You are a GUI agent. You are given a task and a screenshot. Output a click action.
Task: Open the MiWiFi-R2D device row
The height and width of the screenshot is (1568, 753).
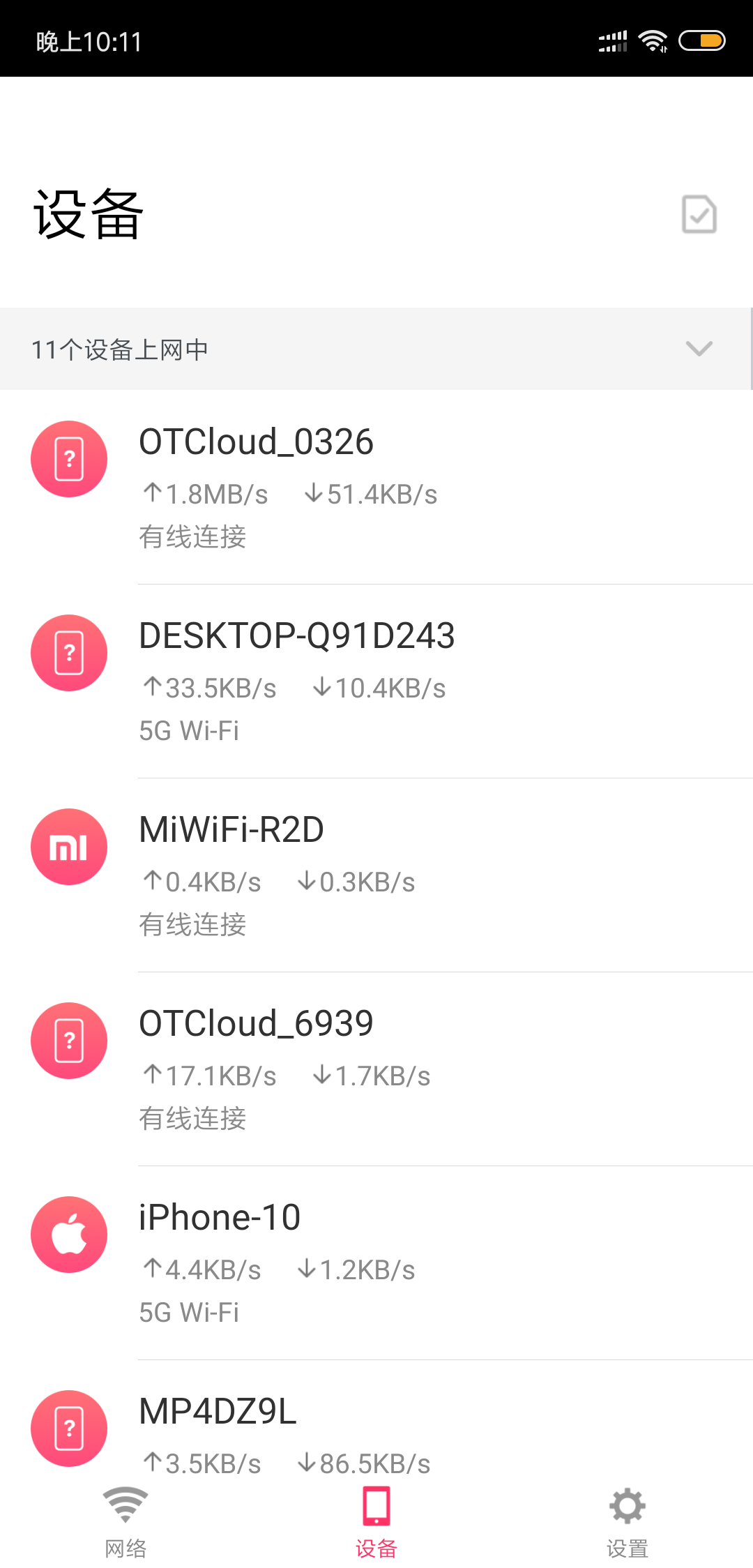(376, 875)
